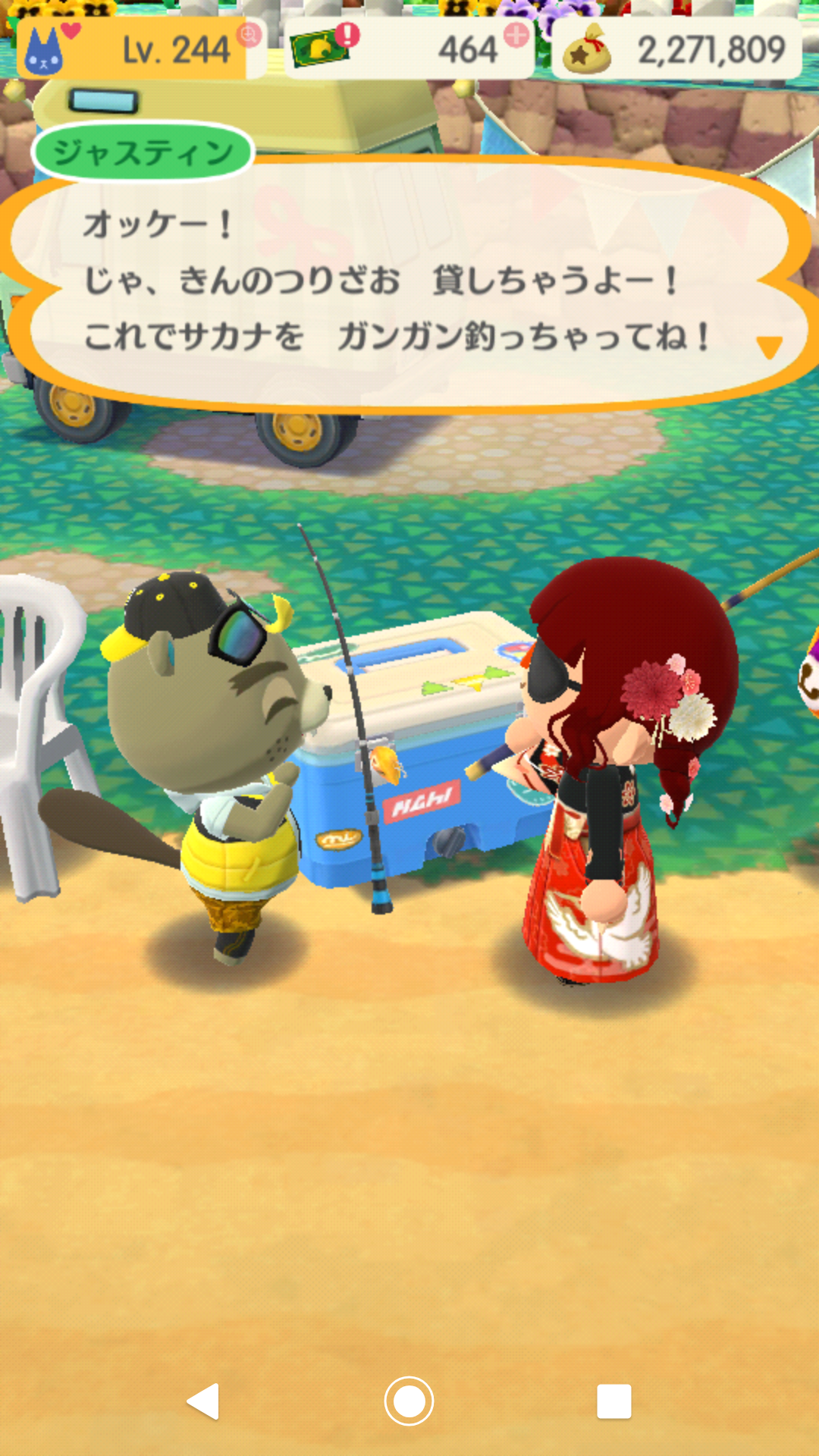Add Leaf Tickets with the plus icon
Viewport: 819px width, 1456px height.
click(516, 36)
